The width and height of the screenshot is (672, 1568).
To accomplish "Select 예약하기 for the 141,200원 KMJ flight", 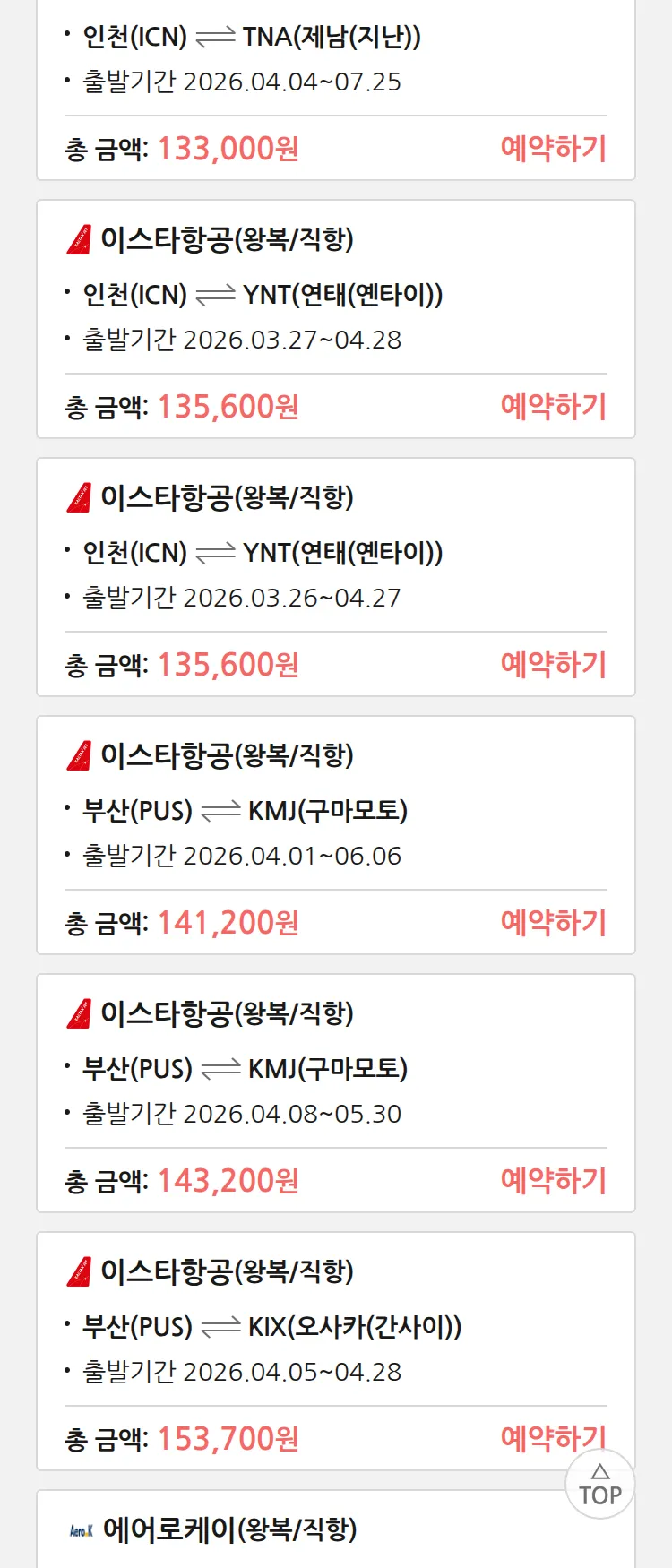I will tap(553, 923).
